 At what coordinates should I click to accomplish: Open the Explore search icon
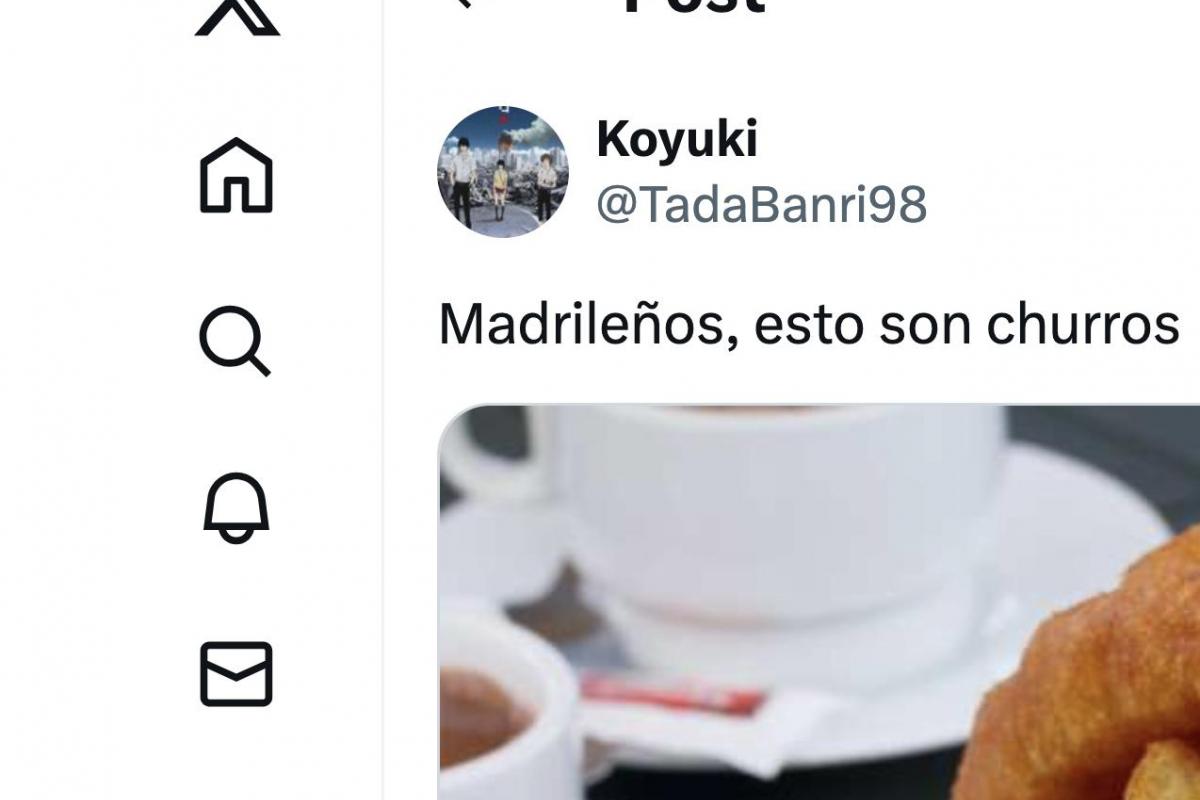235,342
